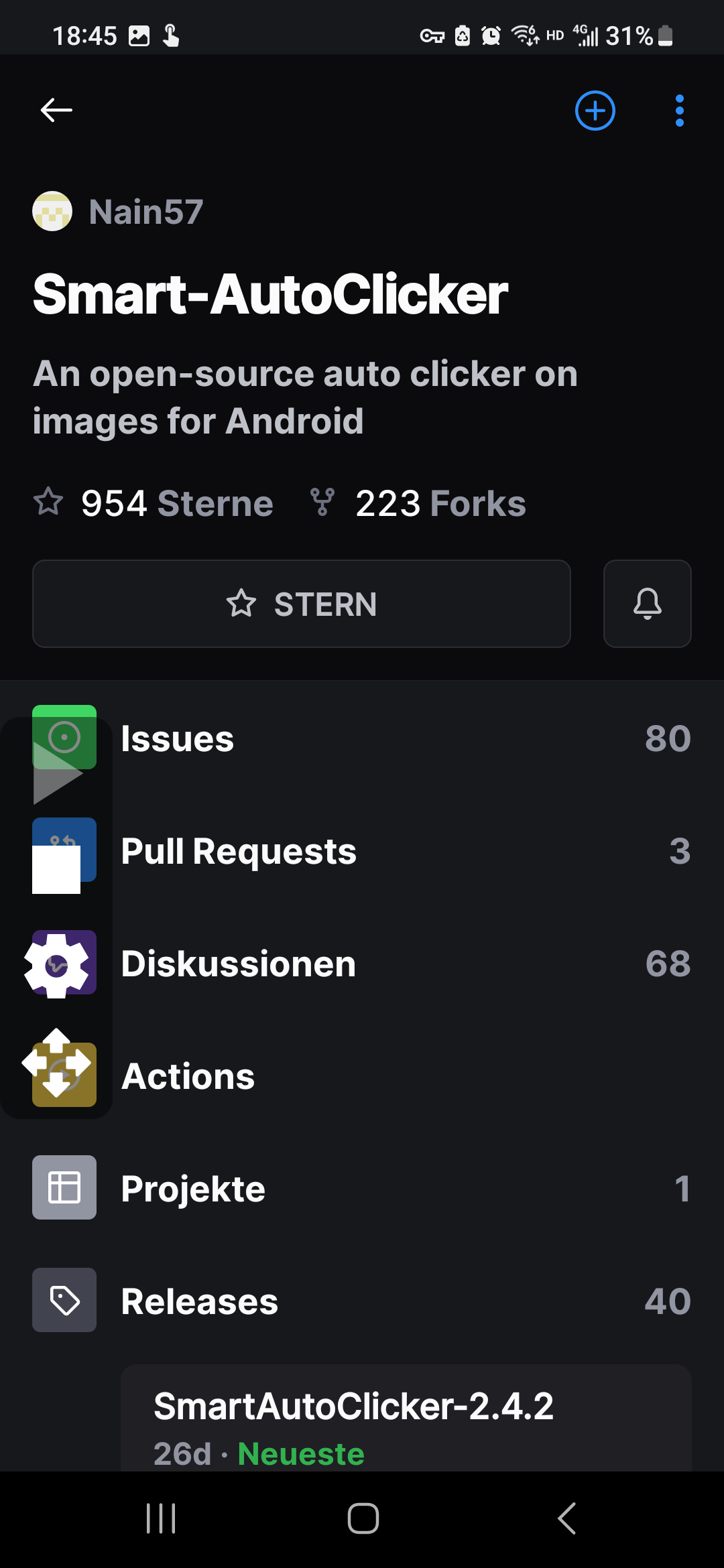Viewport: 724px width, 1568px height.
Task: Open Diskussionen
Action: point(362,964)
